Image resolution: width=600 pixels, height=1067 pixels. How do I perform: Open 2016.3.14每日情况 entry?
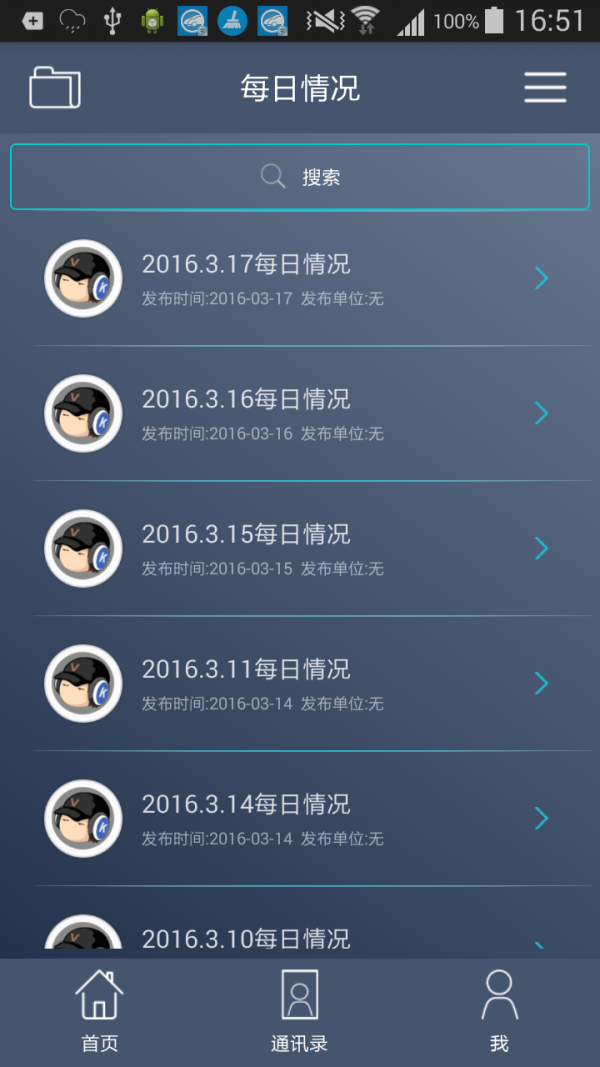click(x=300, y=818)
